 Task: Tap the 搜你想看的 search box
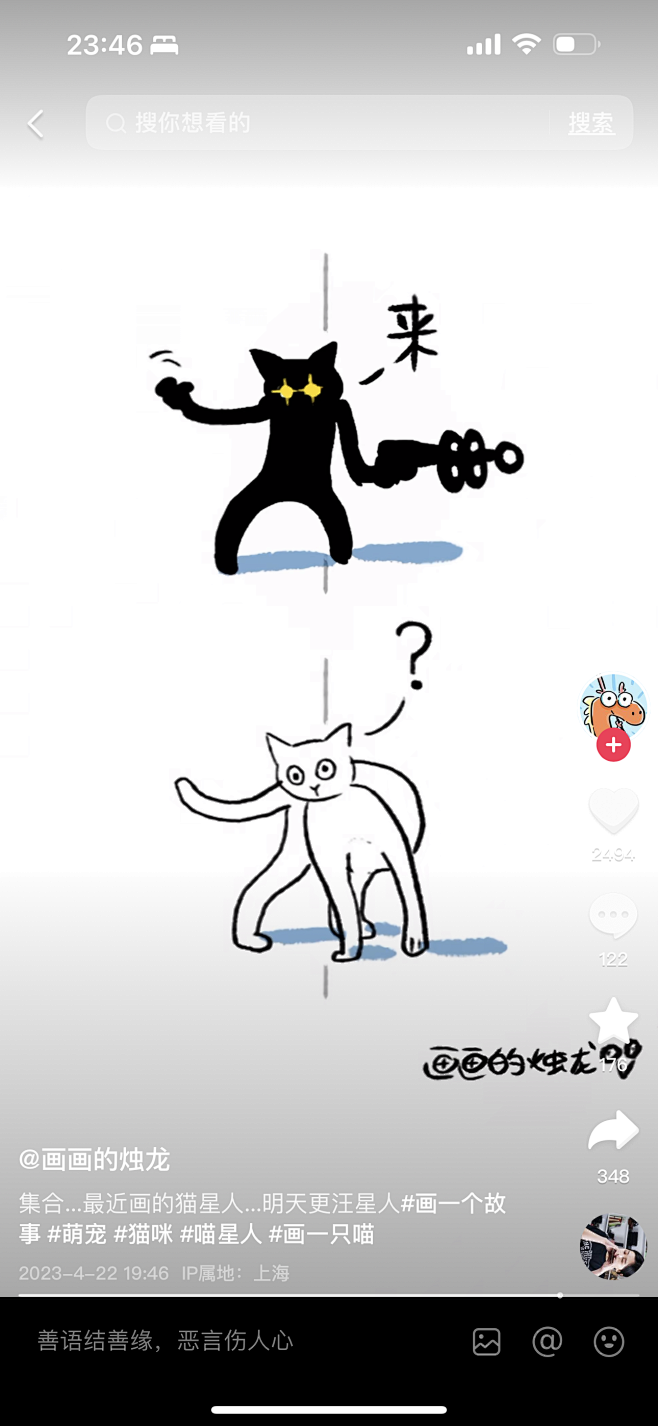coord(318,123)
